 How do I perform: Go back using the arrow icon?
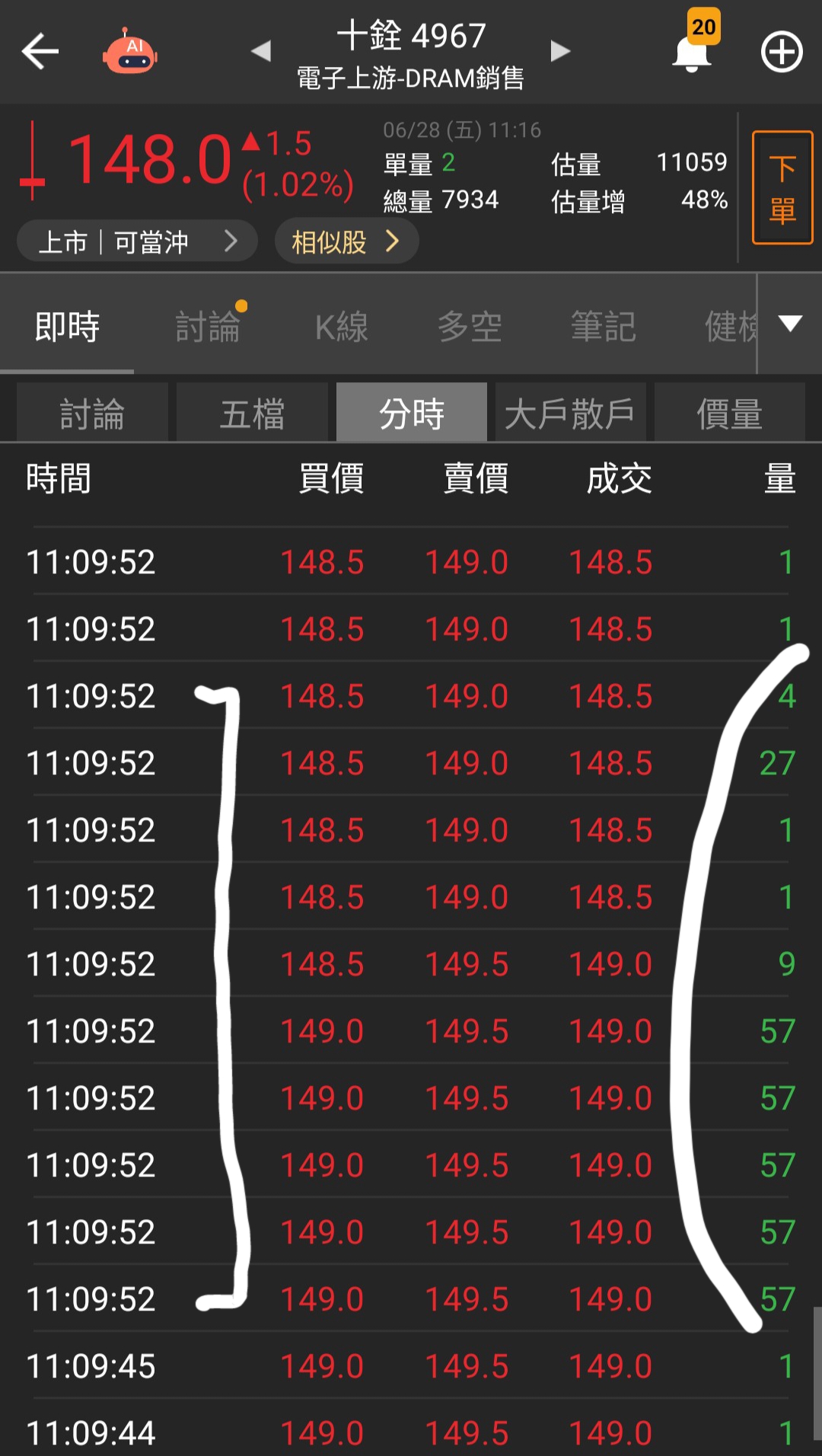coord(40,52)
